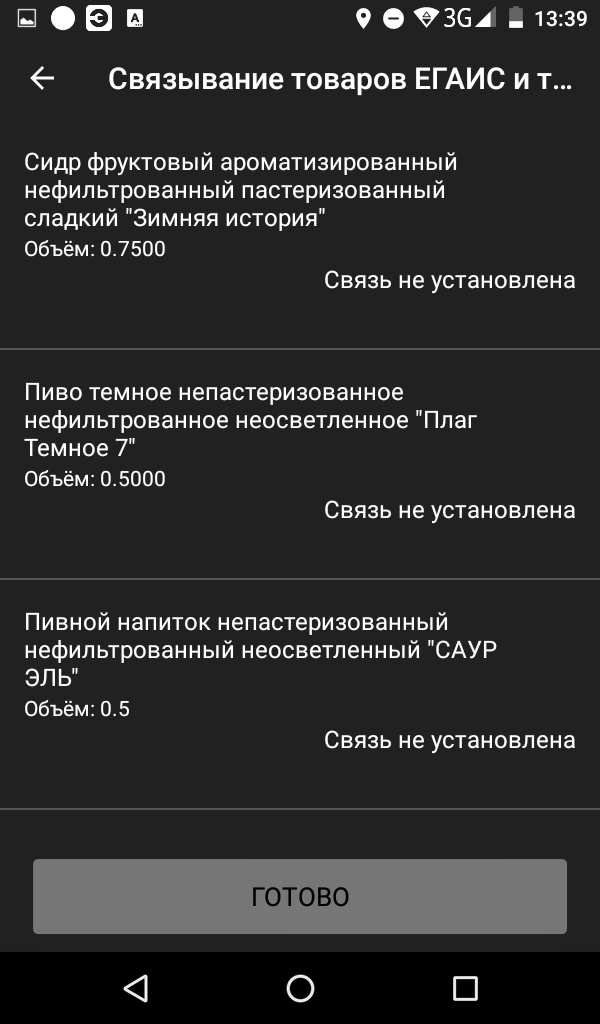This screenshot has width=600, height=1024.
Task: Open the "Зимняя история" cider item
Action: click(300, 220)
